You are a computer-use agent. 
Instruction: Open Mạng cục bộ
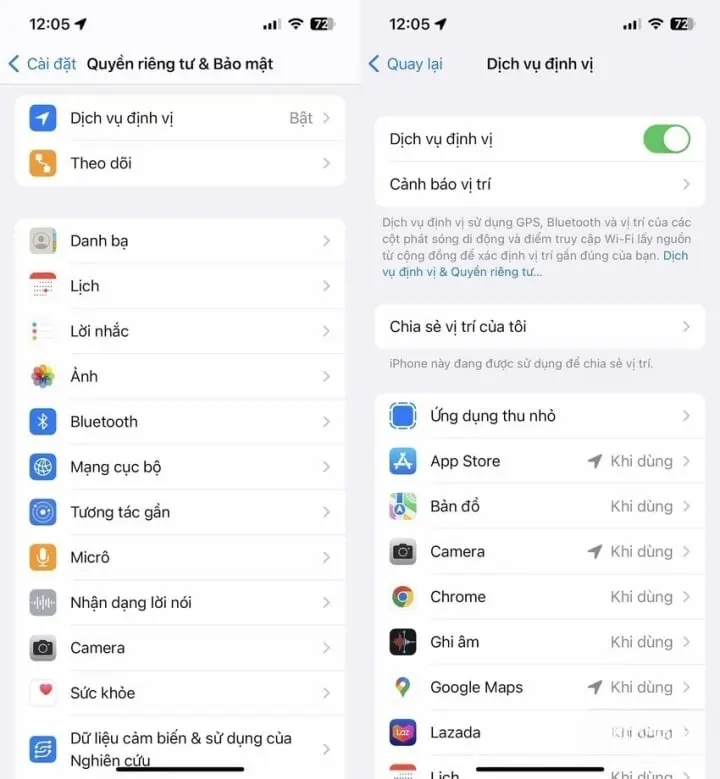click(x=180, y=467)
